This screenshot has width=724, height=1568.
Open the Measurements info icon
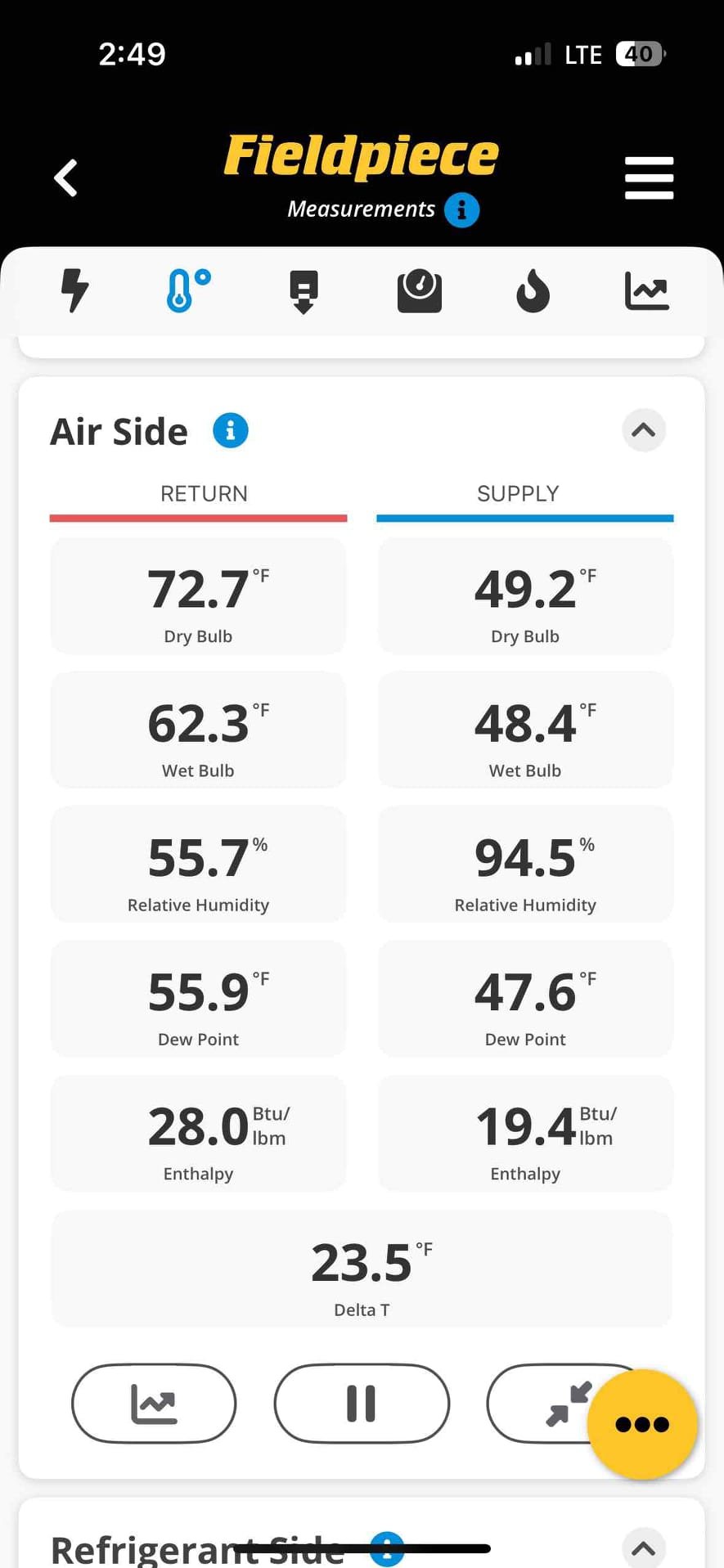pos(461,210)
